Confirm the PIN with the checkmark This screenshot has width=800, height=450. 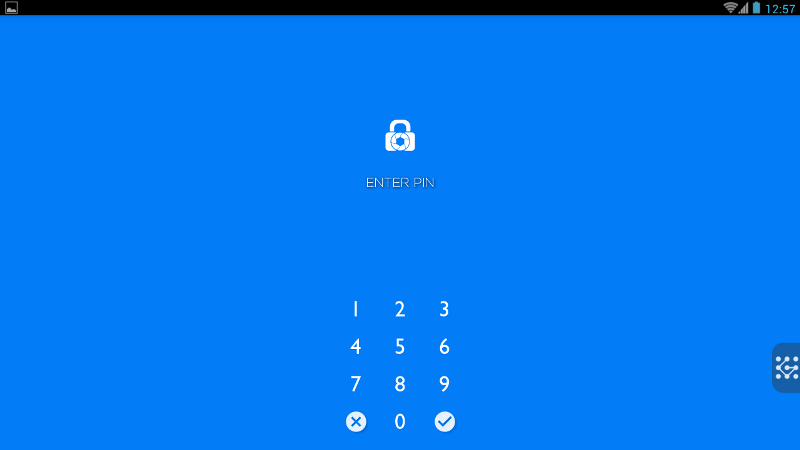tap(445, 422)
